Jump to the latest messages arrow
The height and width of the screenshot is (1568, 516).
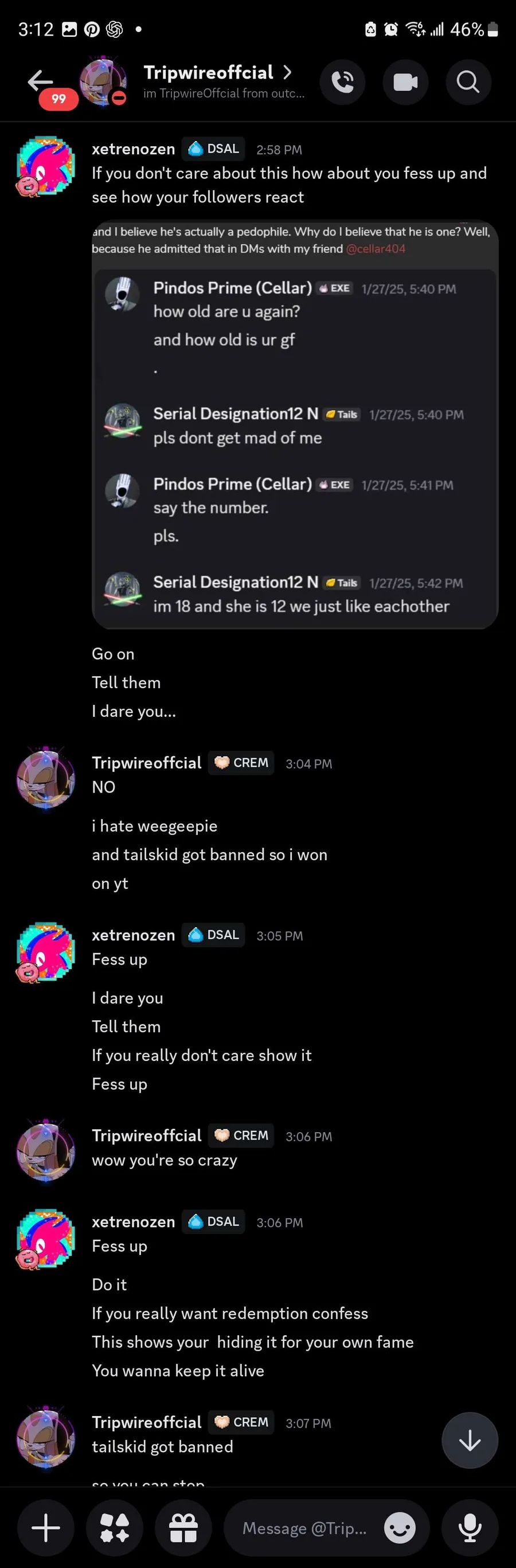coord(470,1440)
